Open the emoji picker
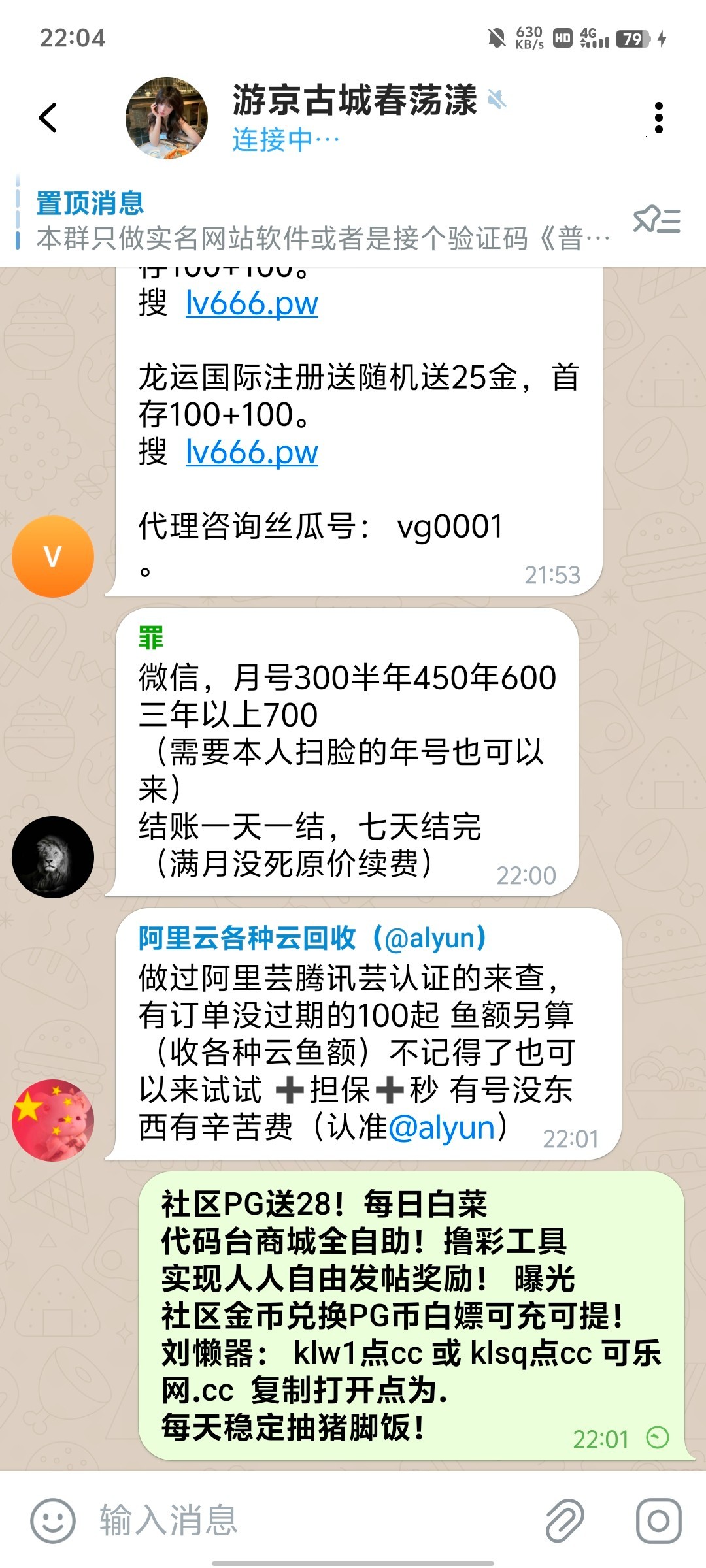Viewport: 706px width, 1568px height. (x=53, y=1520)
